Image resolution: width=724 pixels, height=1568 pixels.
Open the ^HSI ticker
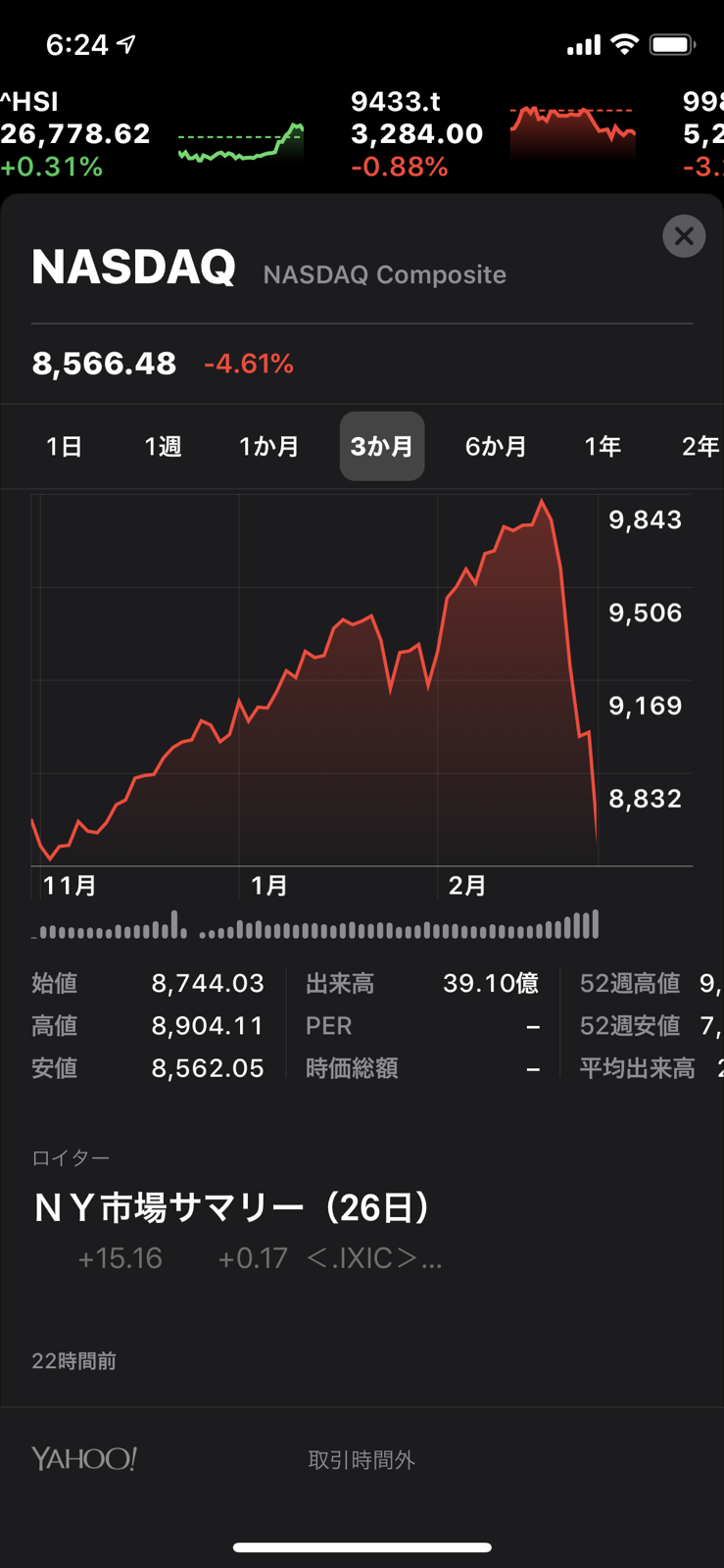152,134
